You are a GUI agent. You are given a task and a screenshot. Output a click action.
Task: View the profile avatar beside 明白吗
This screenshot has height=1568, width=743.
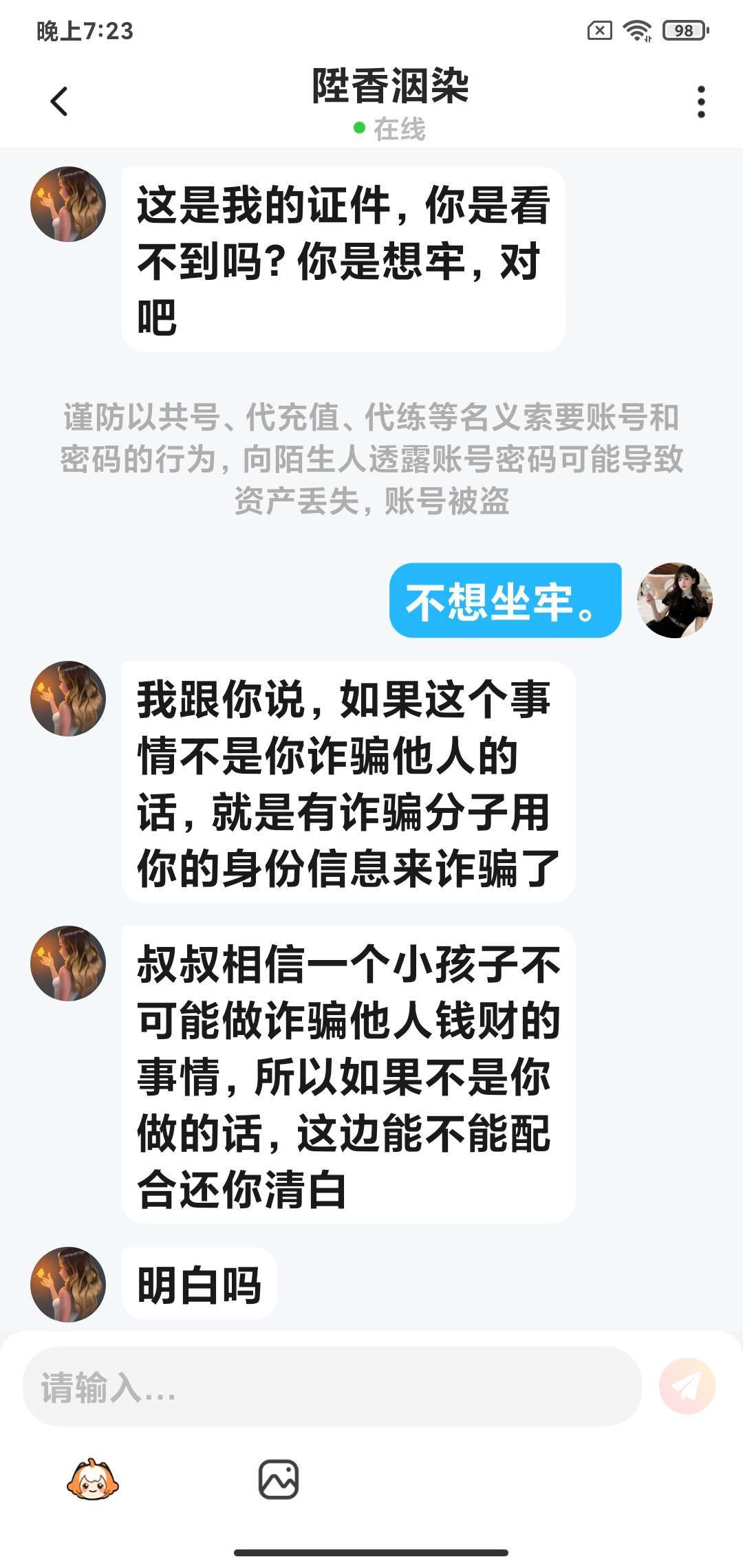point(68,1284)
